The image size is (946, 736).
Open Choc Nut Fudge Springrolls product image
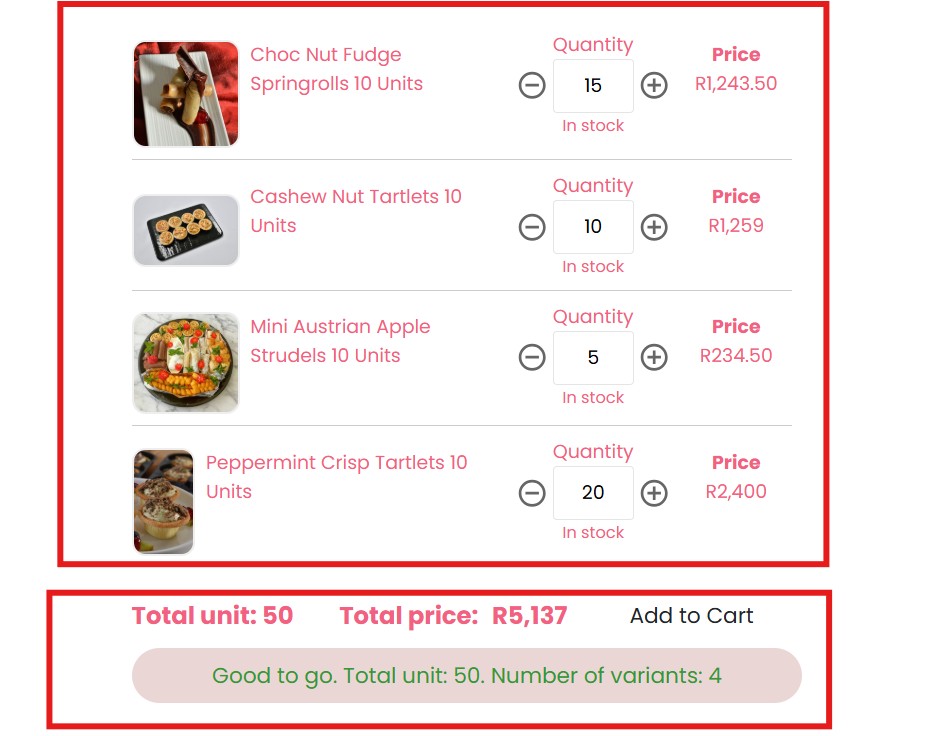coord(186,94)
